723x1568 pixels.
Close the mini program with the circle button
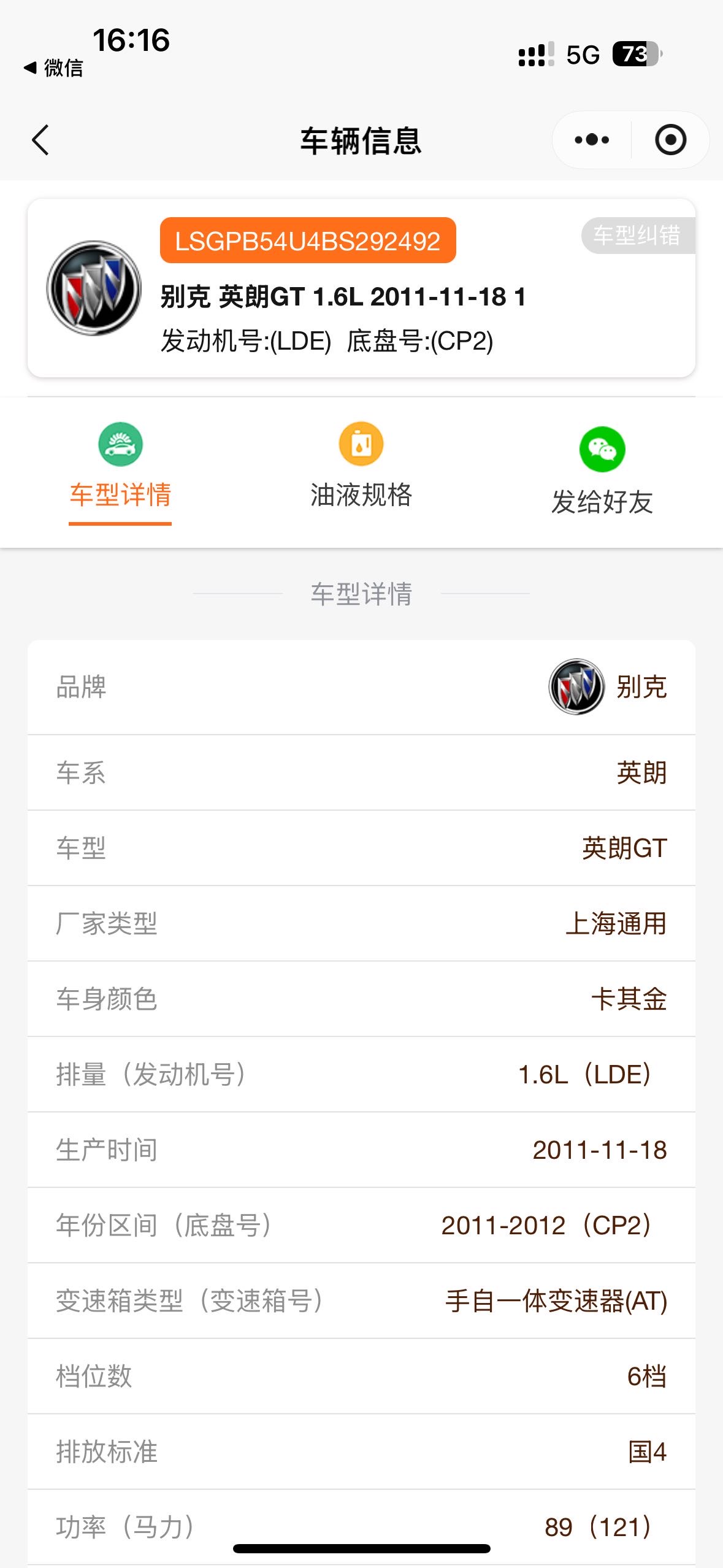(670, 140)
